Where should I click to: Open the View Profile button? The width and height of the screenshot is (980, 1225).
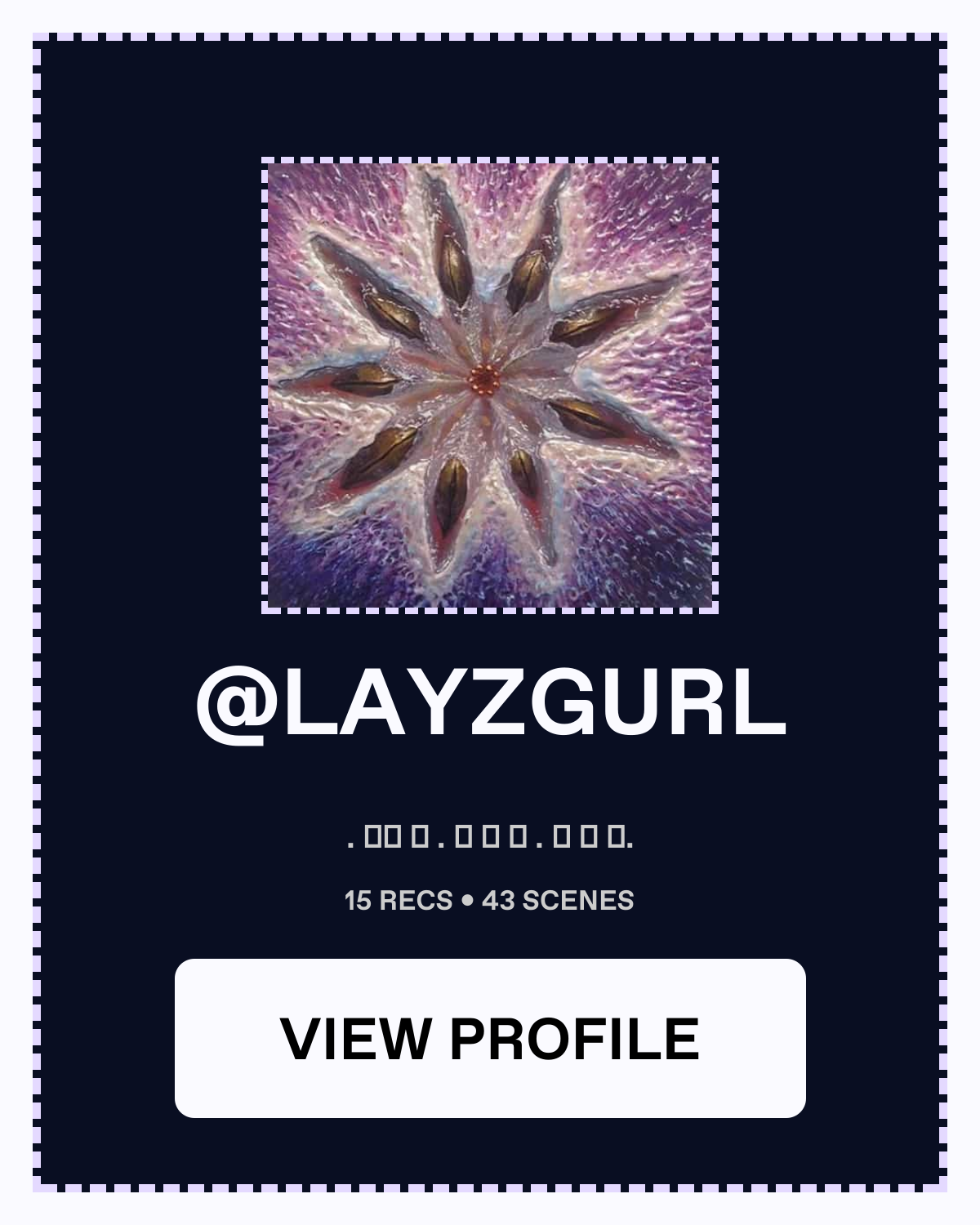point(490,1038)
